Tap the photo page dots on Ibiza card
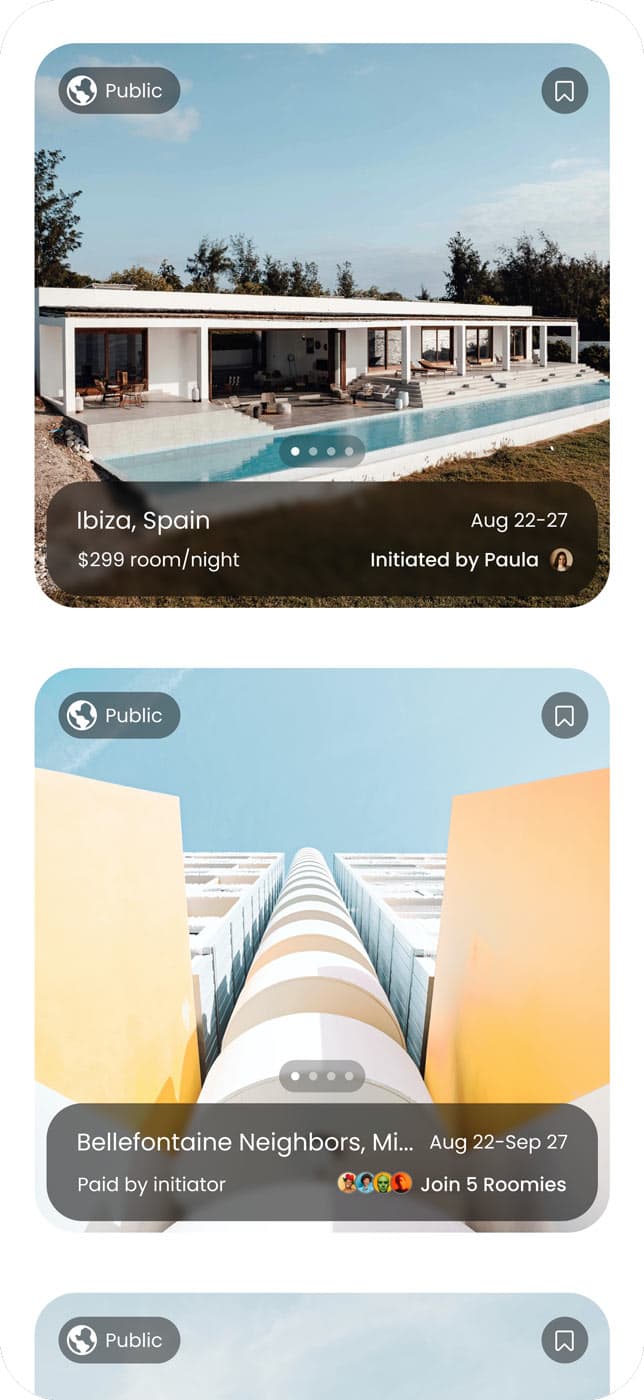Viewport: 644px width, 1400px height. 322,452
